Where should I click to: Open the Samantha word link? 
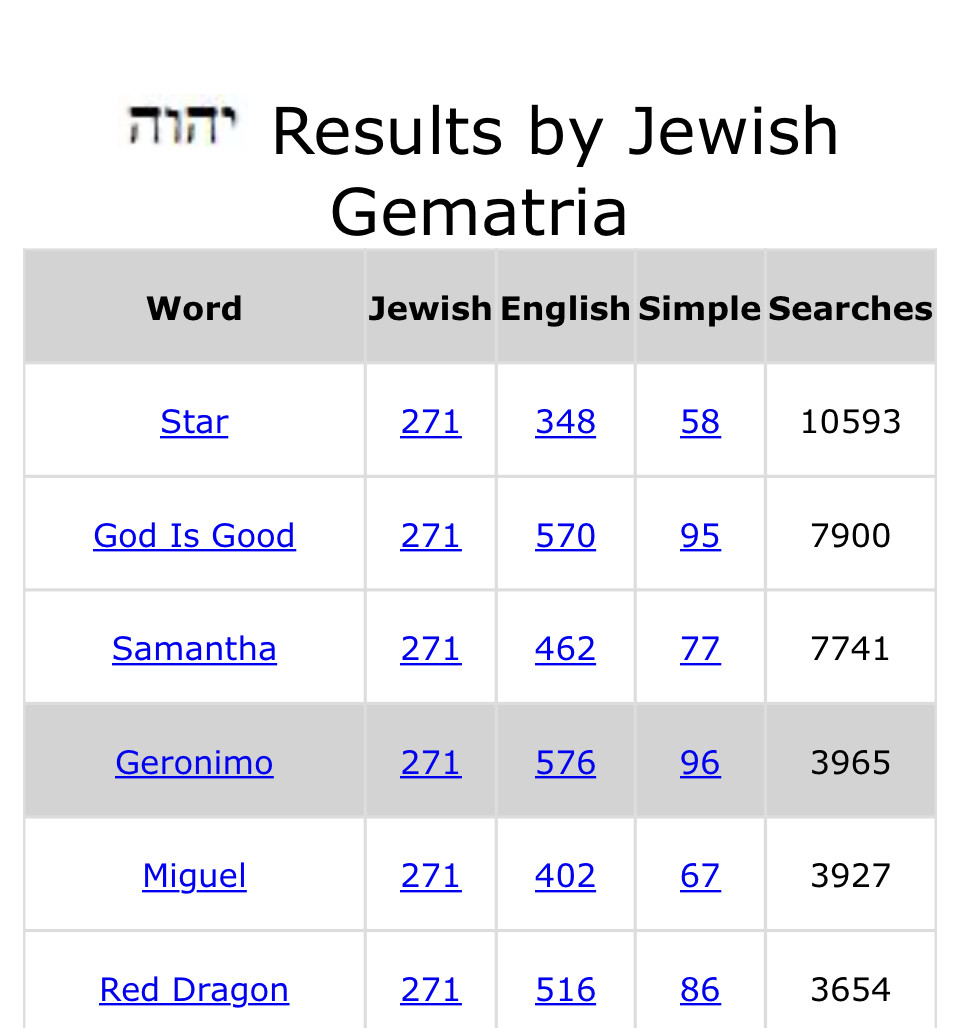pos(194,649)
